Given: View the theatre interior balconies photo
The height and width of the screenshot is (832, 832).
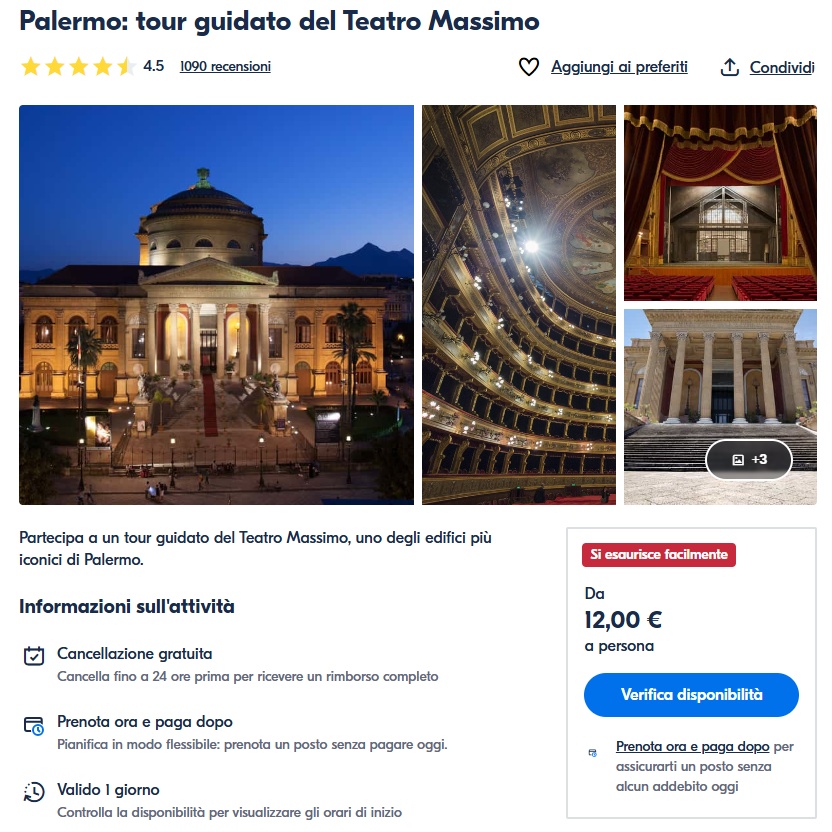Looking at the screenshot, I should point(518,304).
